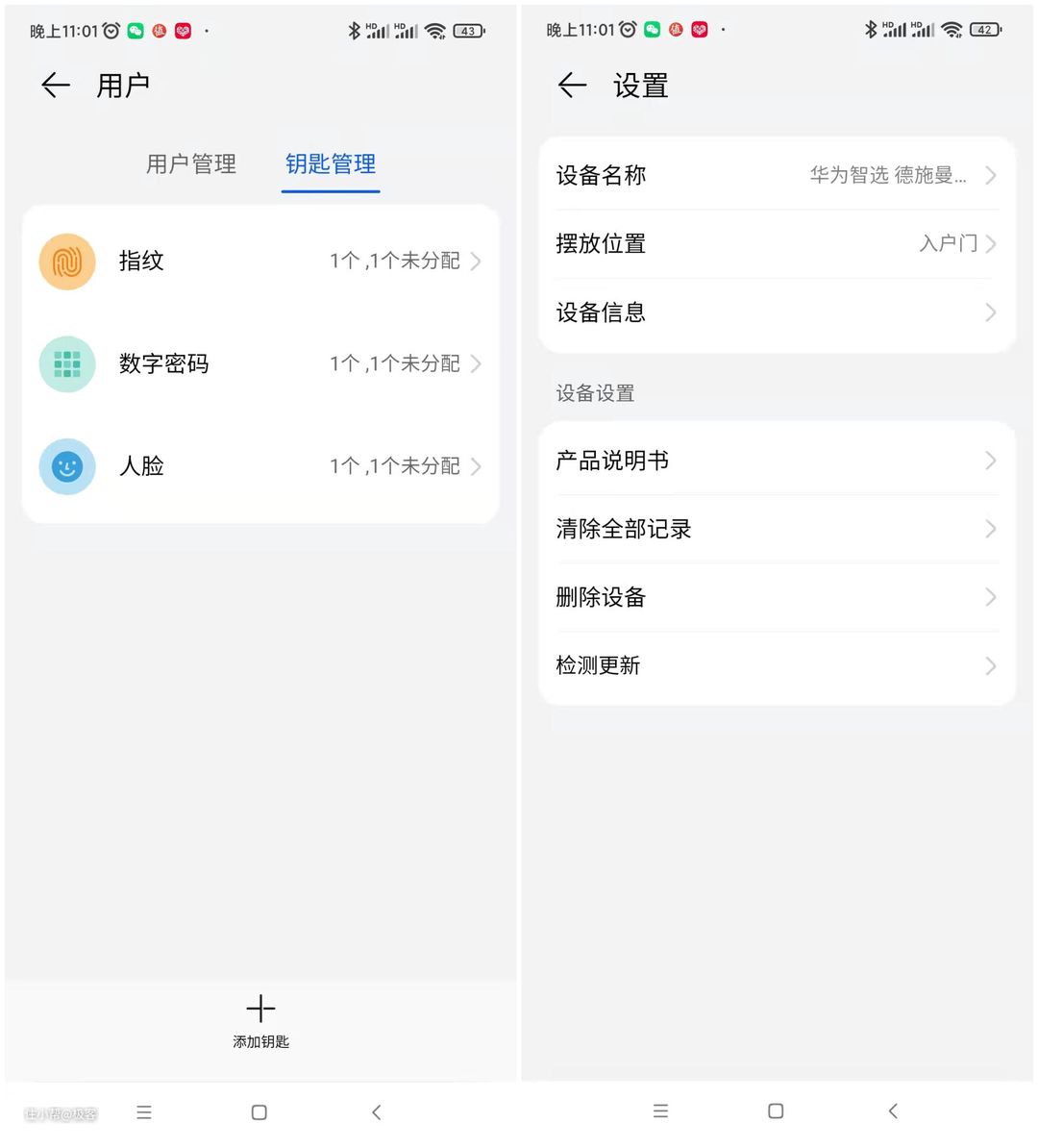Switch to the 用户管理 tab
Screen dimensions: 1038x1148
tap(191, 164)
